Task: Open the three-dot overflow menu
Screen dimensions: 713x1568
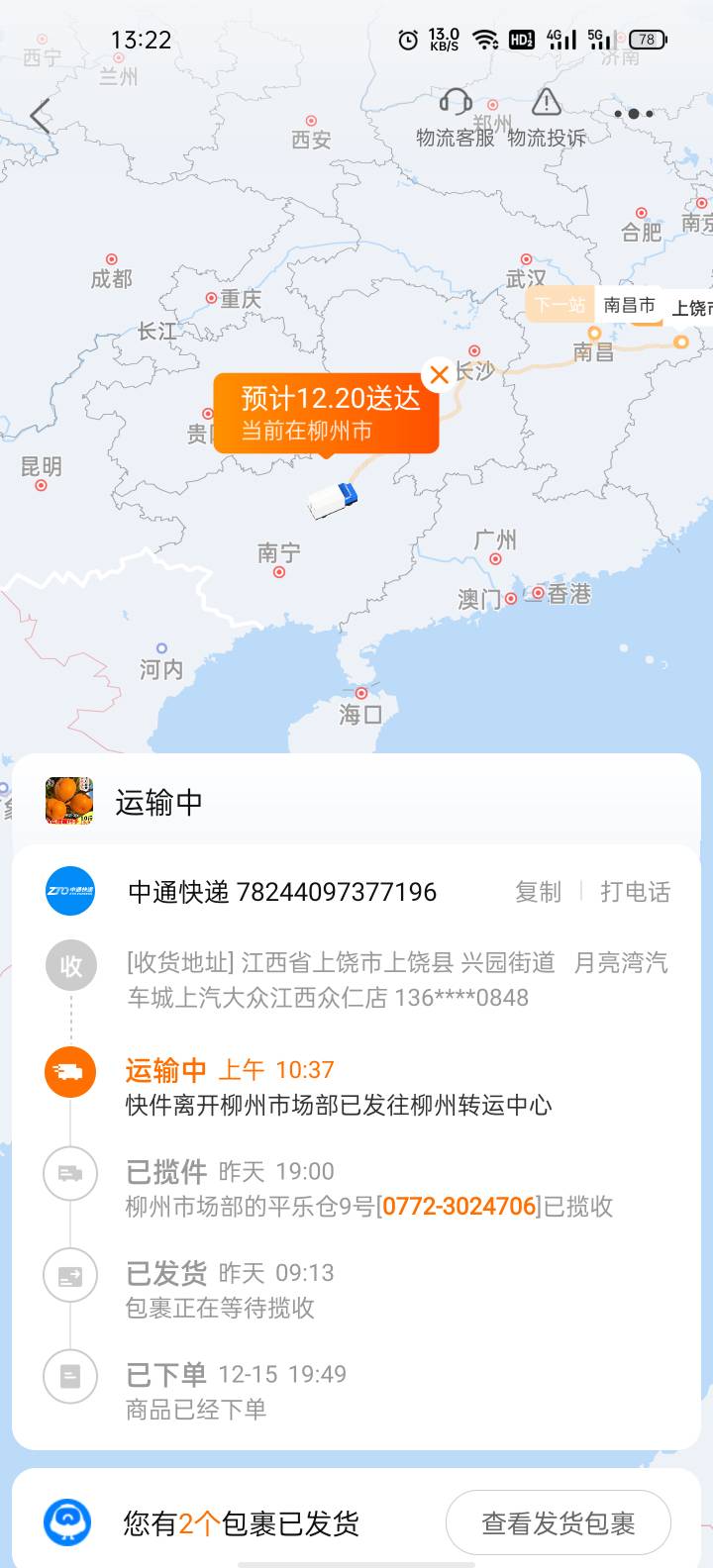Action: coord(634,114)
